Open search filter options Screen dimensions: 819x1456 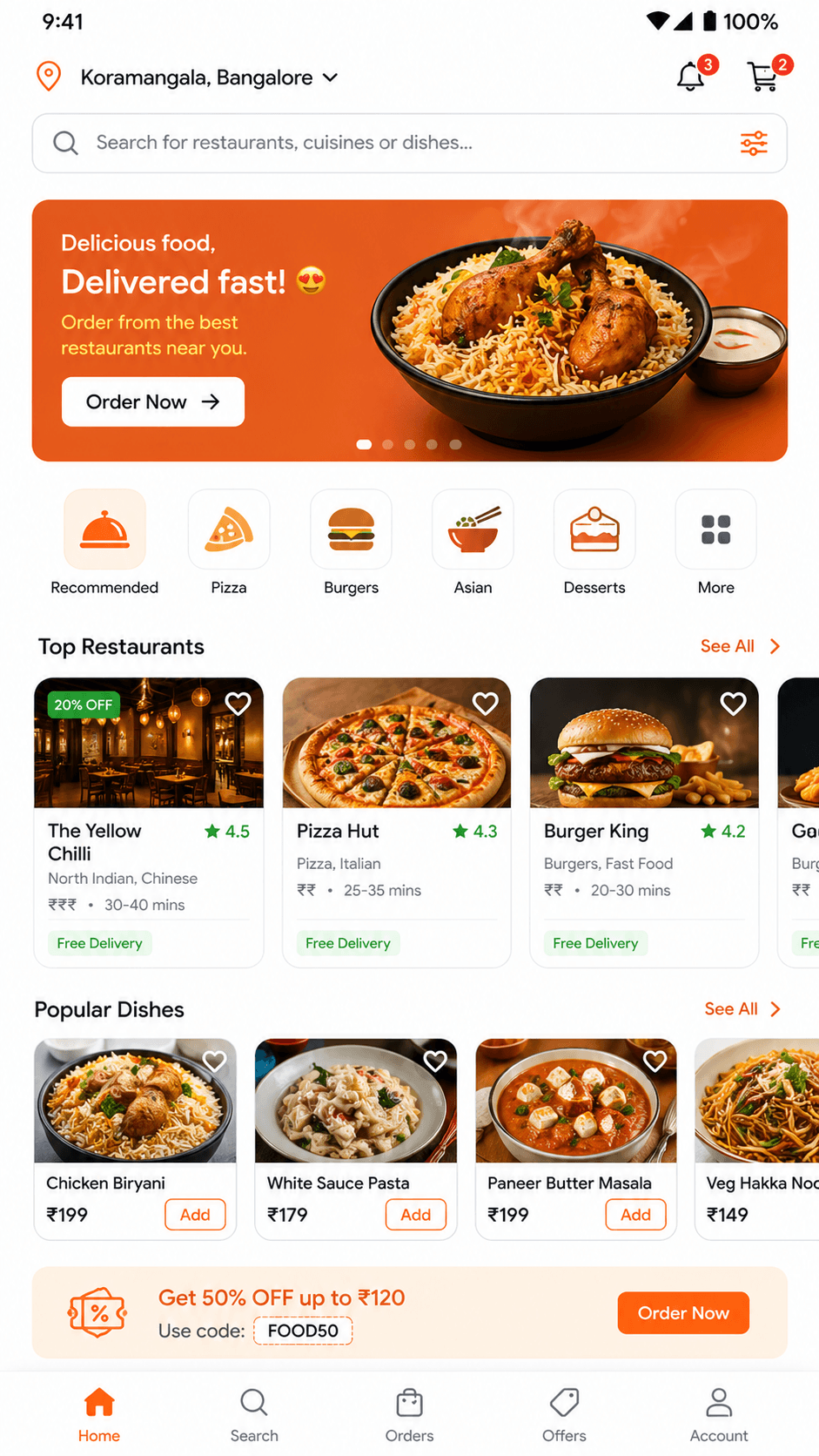tap(754, 143)
